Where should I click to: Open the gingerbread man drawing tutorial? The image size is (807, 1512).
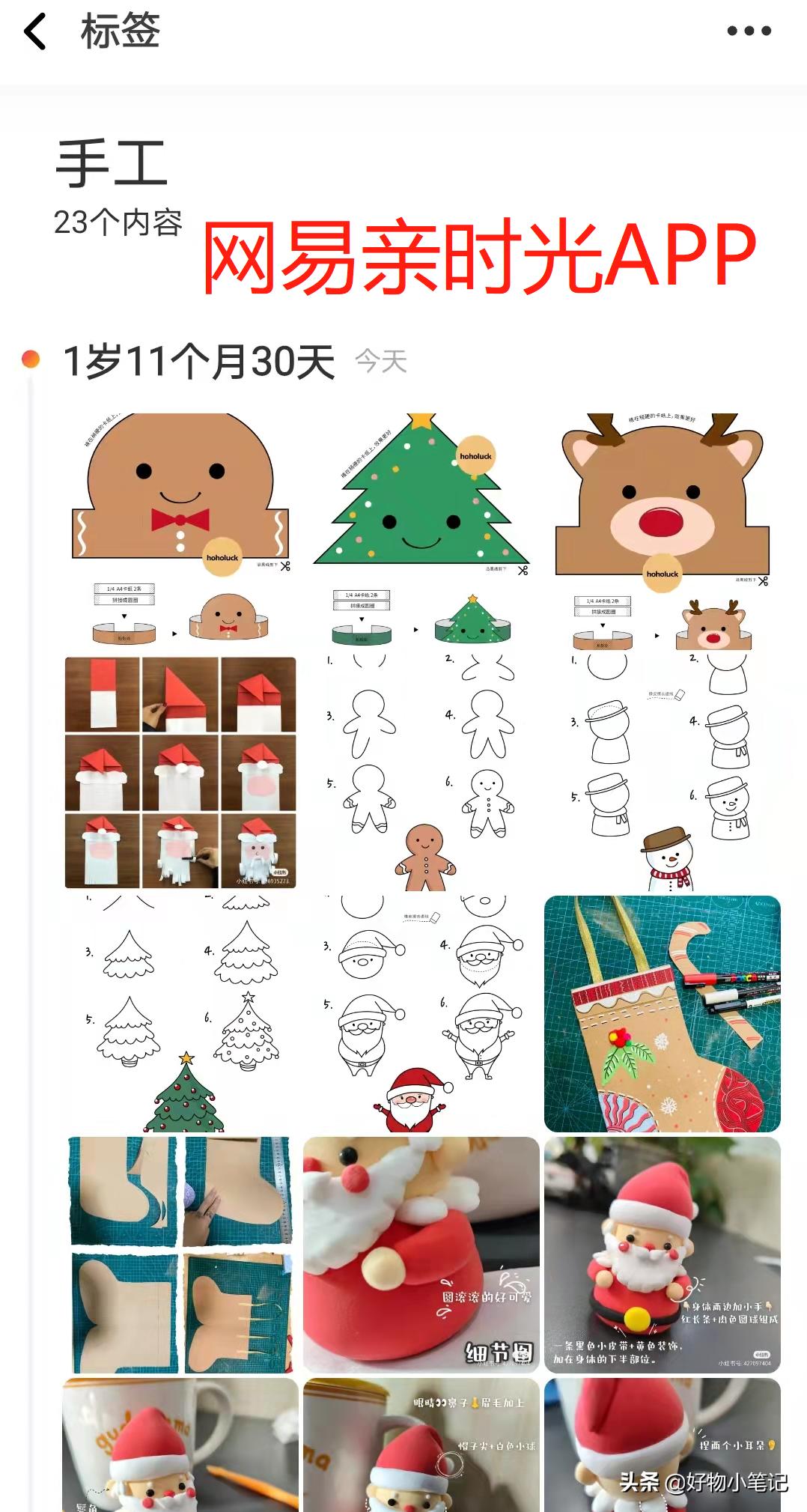[x=421, y=772]
